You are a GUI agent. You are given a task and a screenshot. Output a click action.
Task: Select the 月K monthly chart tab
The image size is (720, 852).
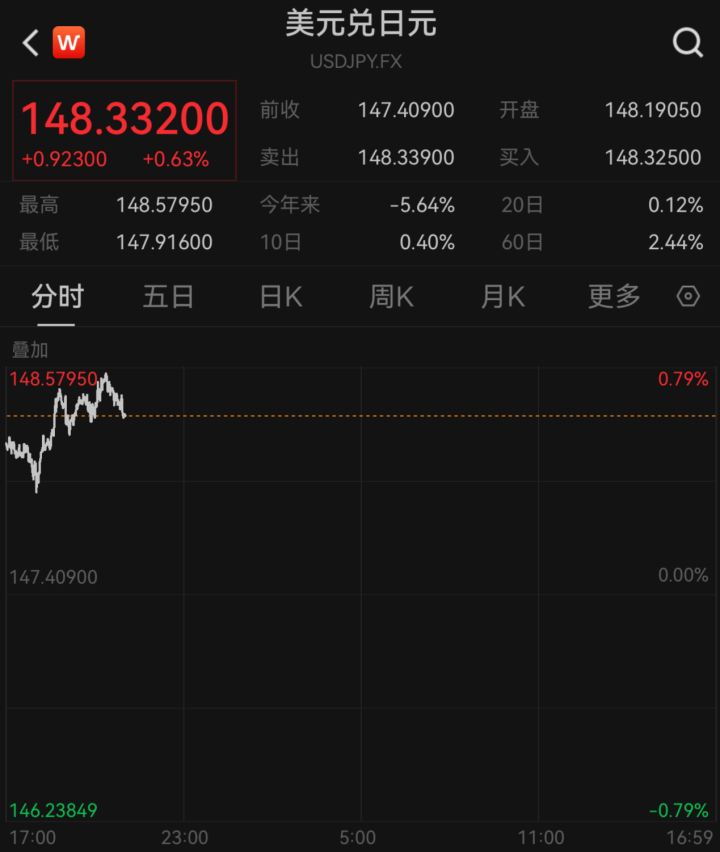click(x=501, y=296)
